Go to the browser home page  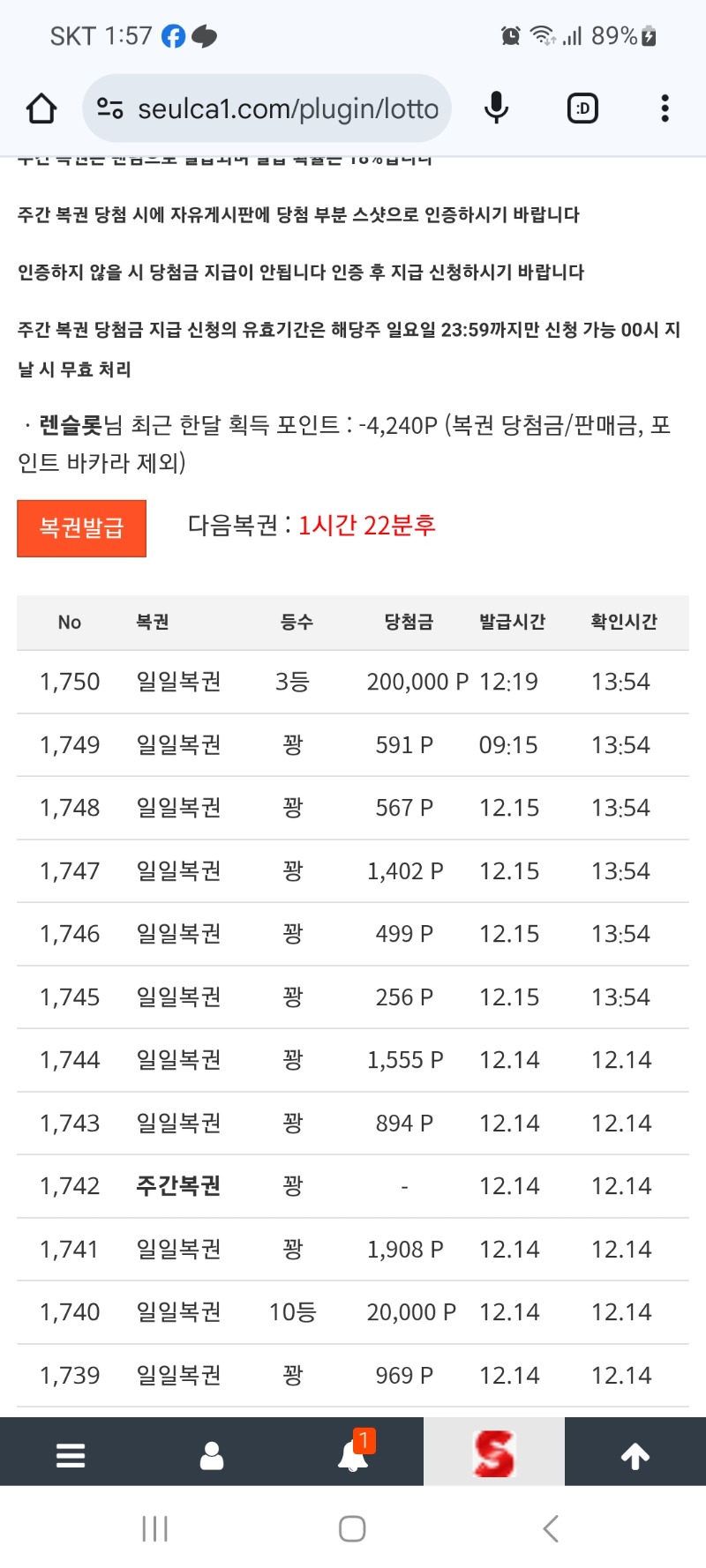[41, 108]
